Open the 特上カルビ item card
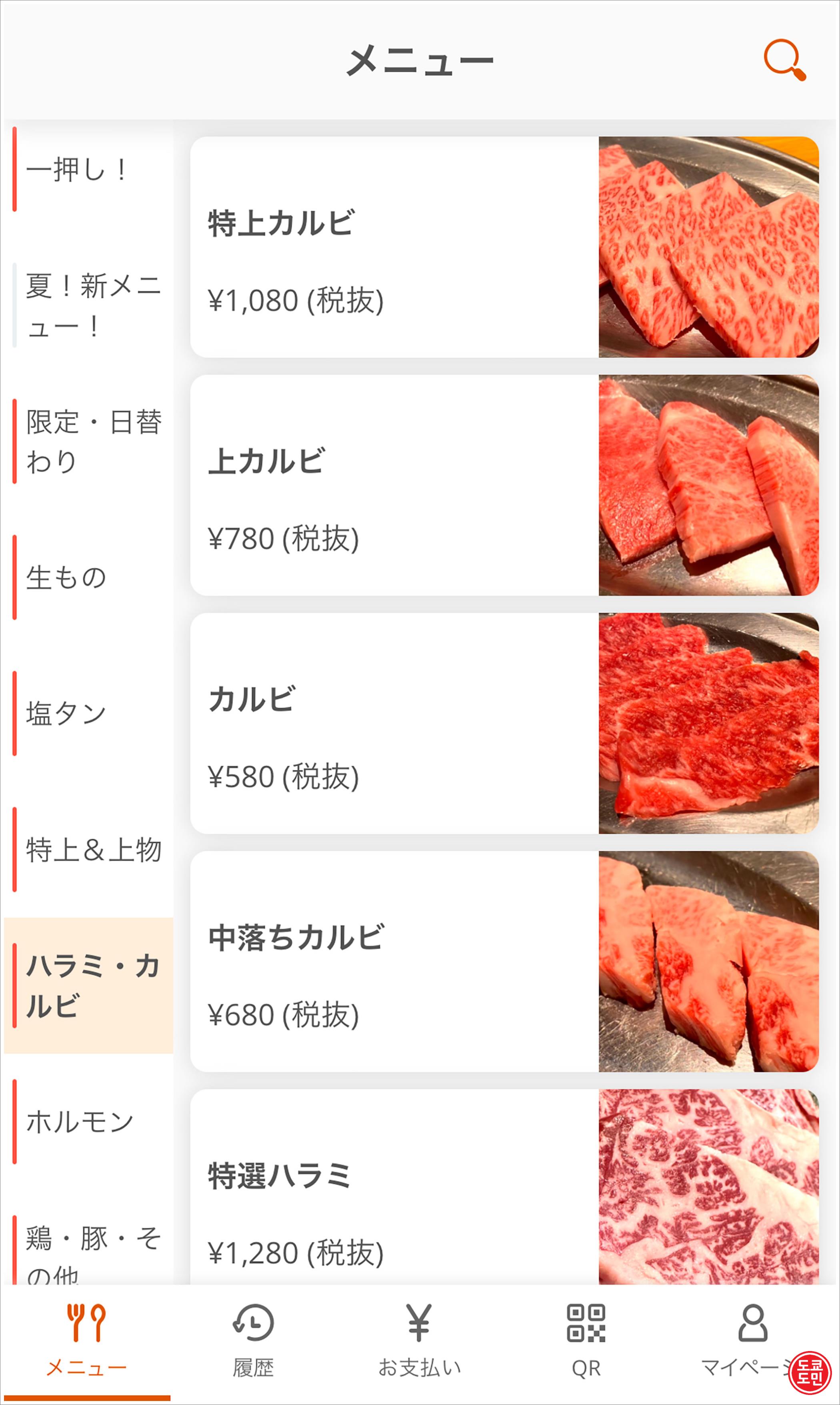This screenshot has width=840, height=1405. (x=504, y=247)
